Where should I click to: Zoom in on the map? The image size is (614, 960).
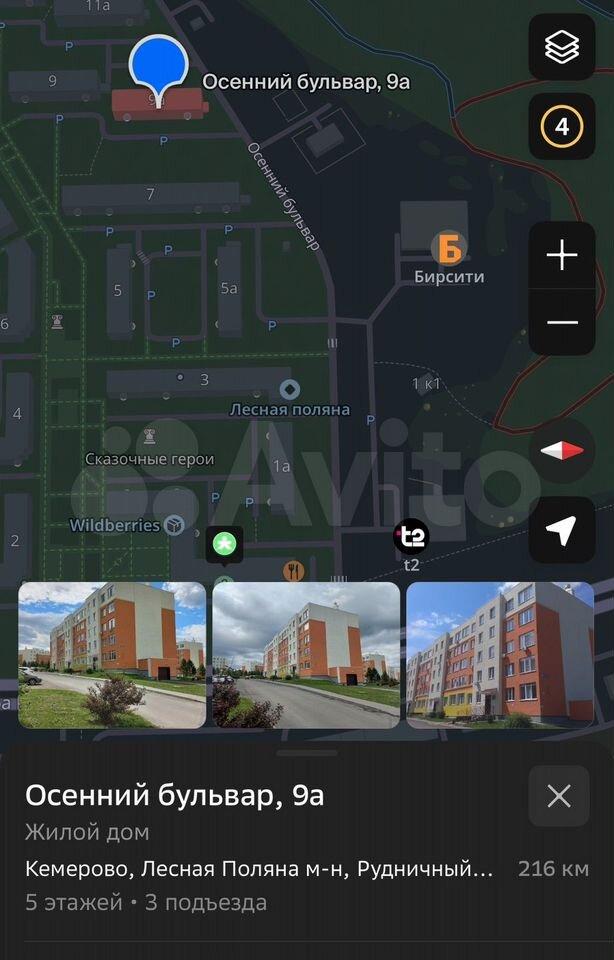pyautogui.click(x=562, y=256)
